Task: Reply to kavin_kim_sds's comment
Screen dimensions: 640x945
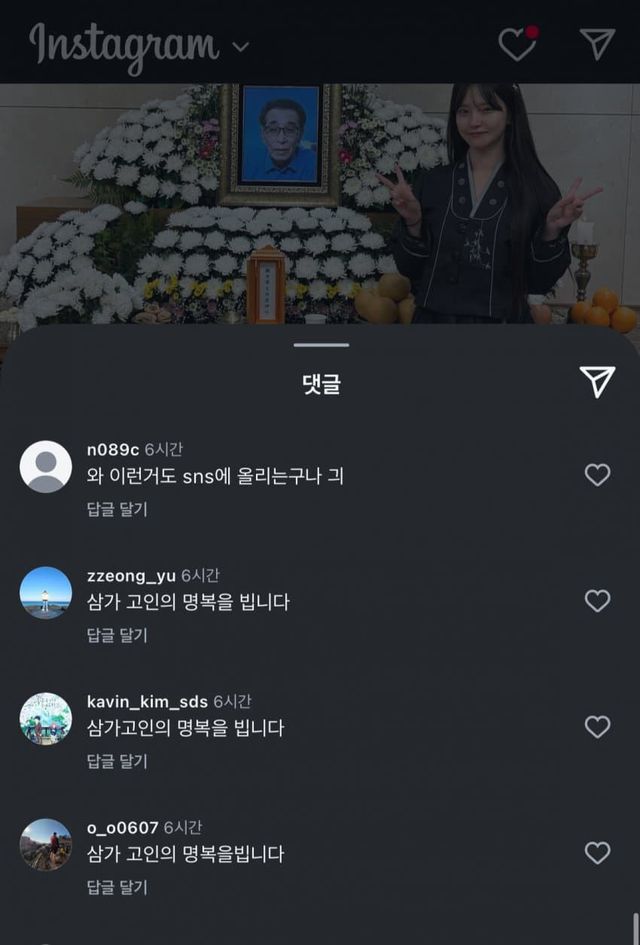Action: (117, 761)
